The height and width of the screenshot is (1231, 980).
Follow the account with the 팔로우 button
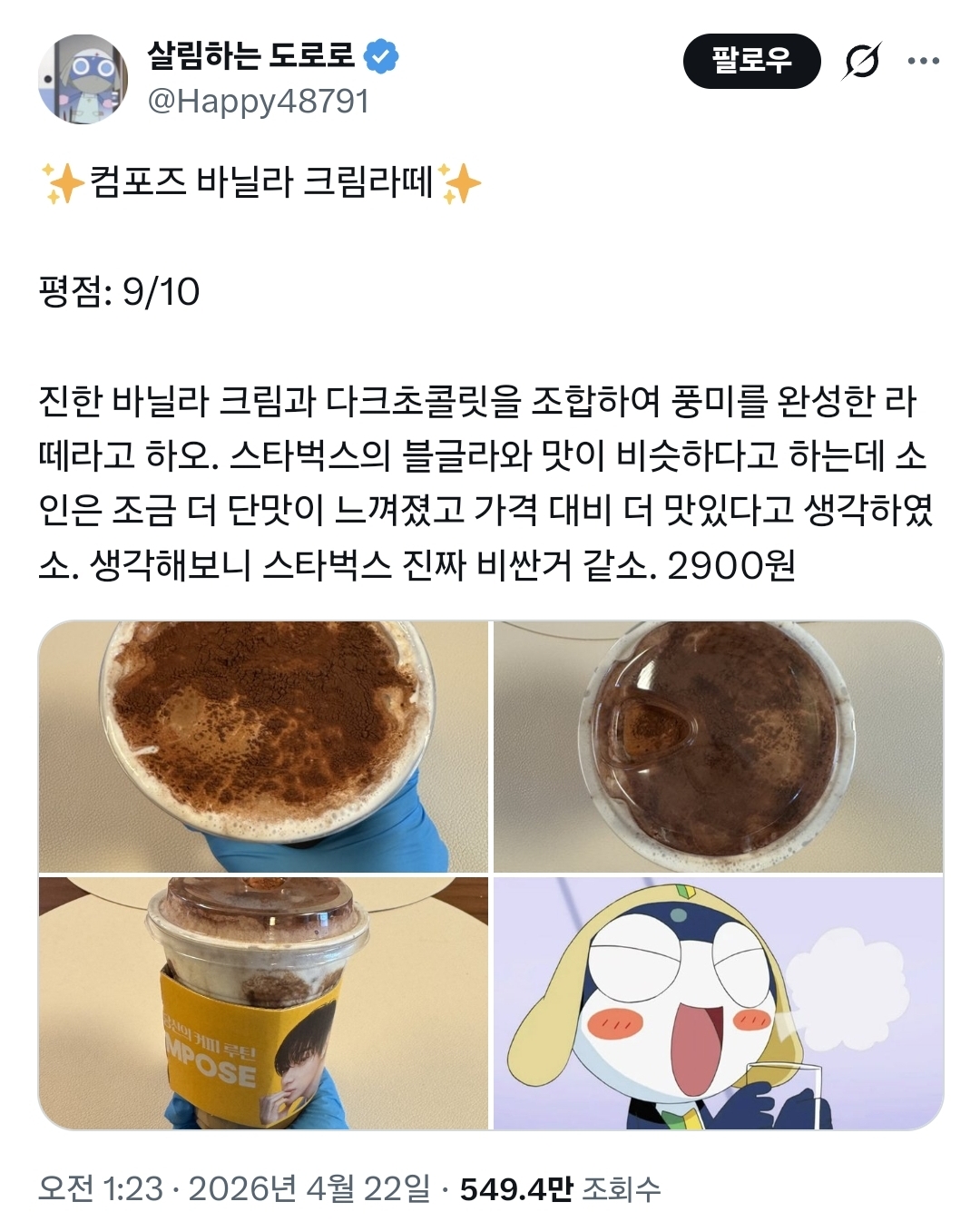point(751,61)
